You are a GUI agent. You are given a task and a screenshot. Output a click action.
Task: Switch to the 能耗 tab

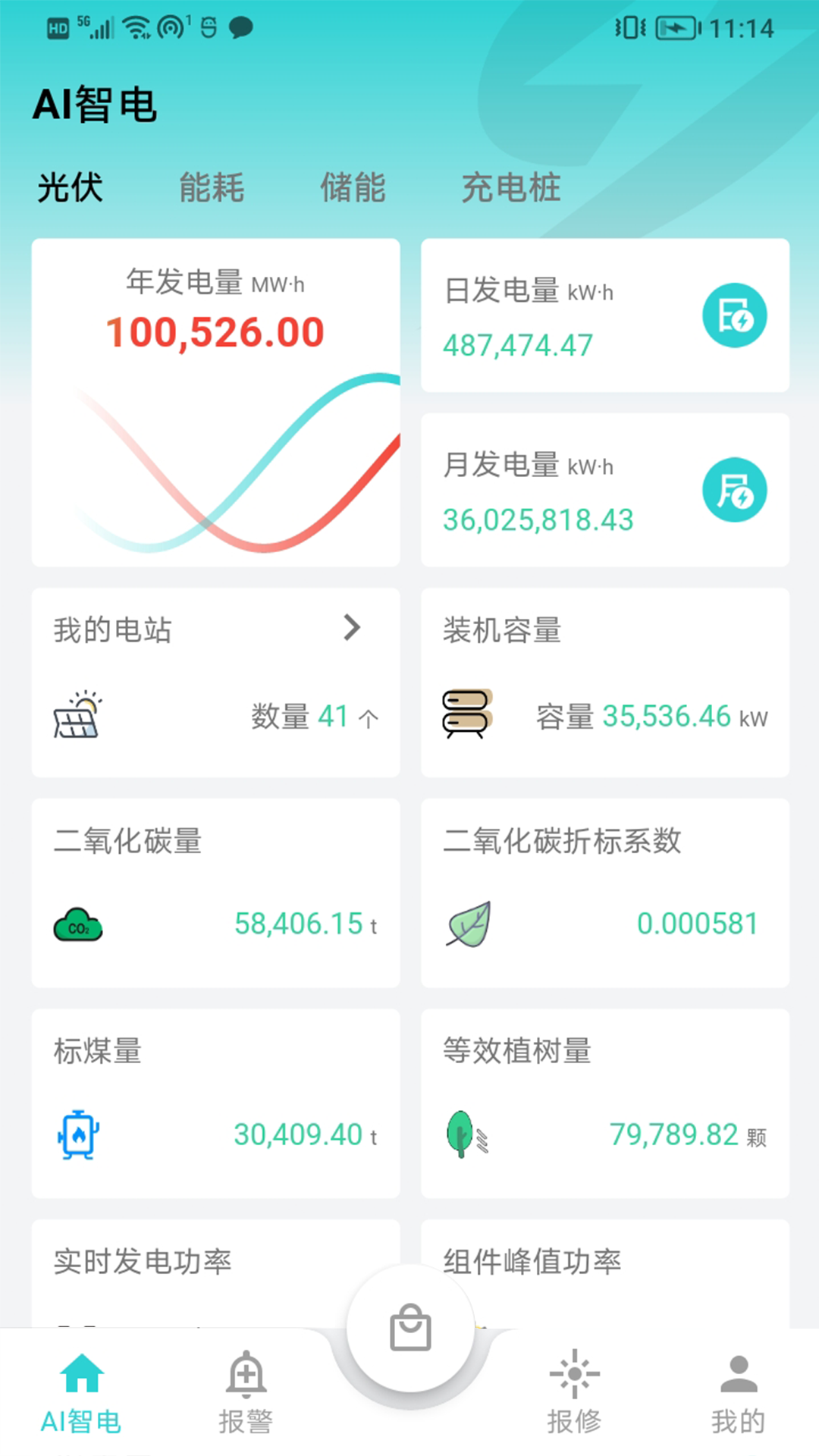[212, 187]
